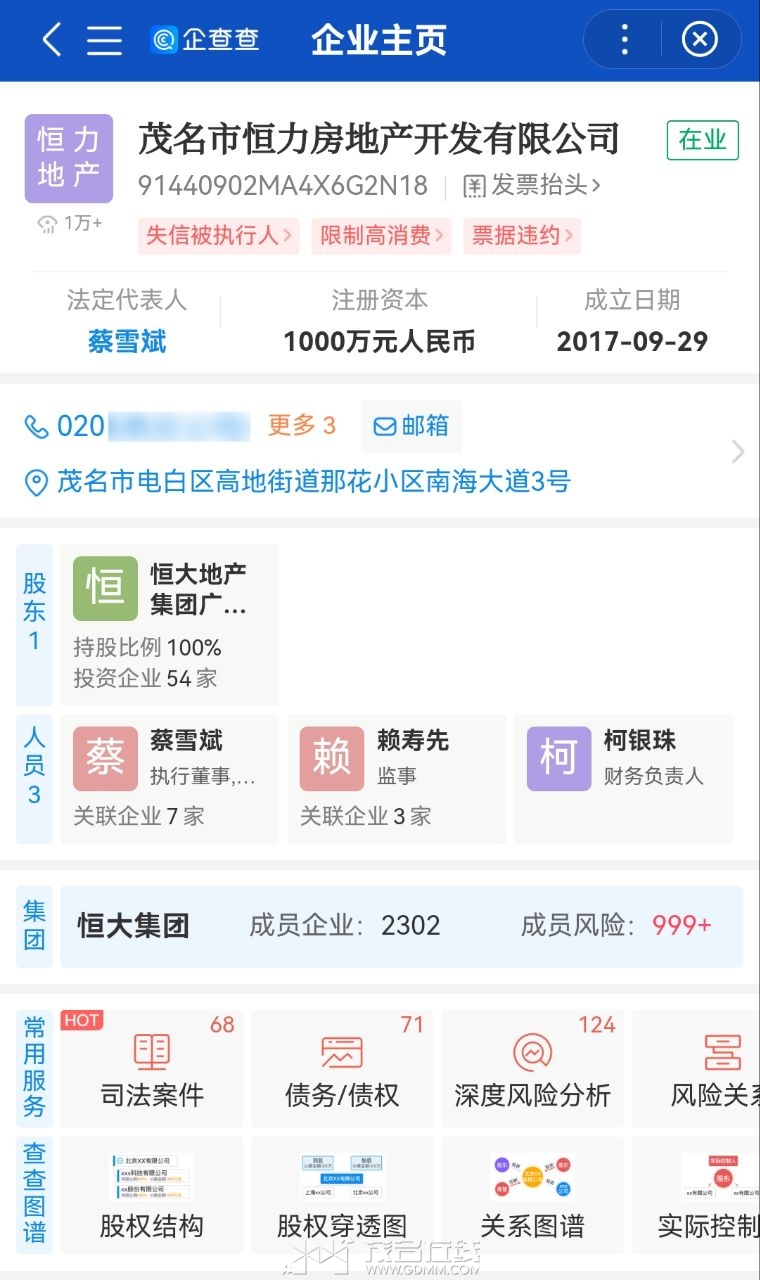This screenshot has width=760, height=1280.
Task: Tap the 票据违约 risk tag
Action: click(521, 236)
